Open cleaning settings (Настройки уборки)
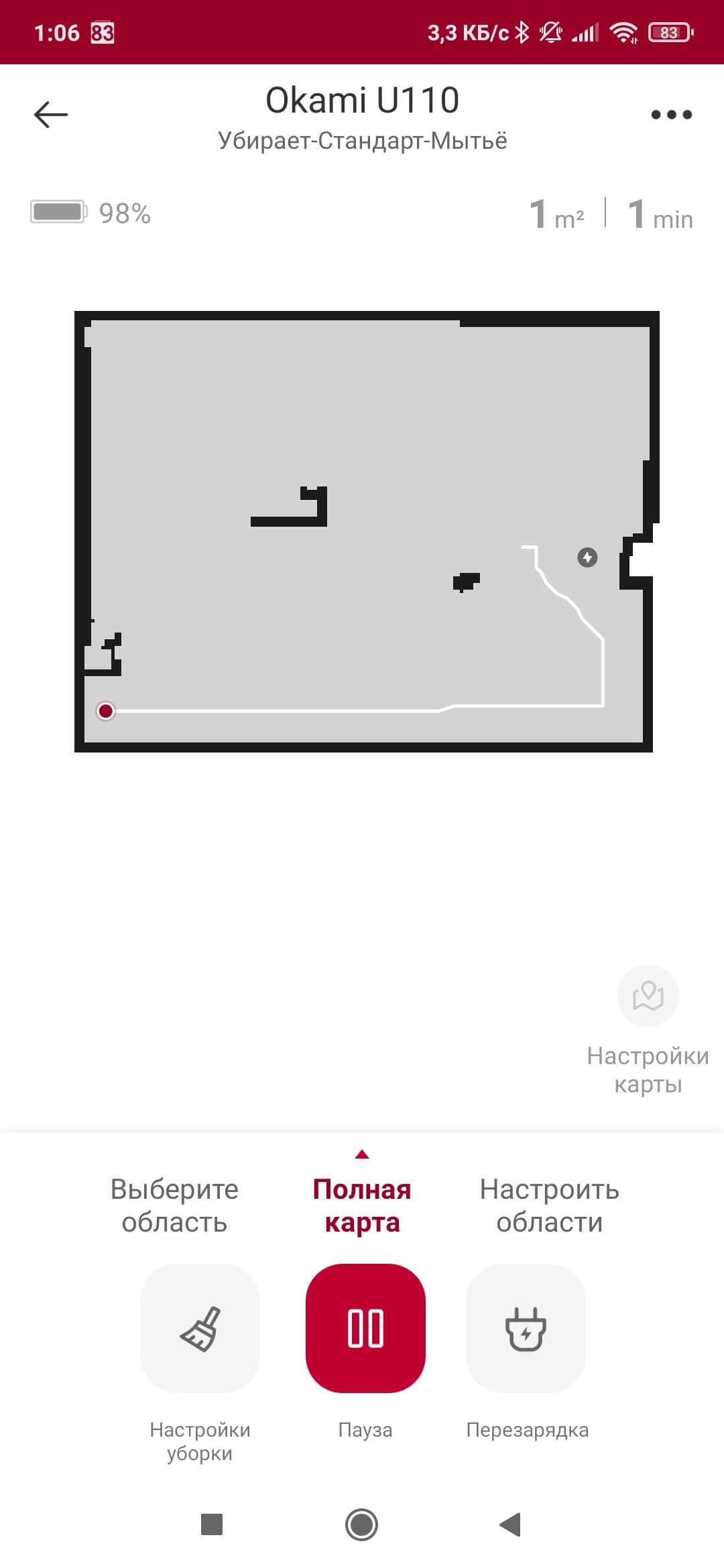The width and height of the screenshot is (724, 1568). (x=200, y=1328)
